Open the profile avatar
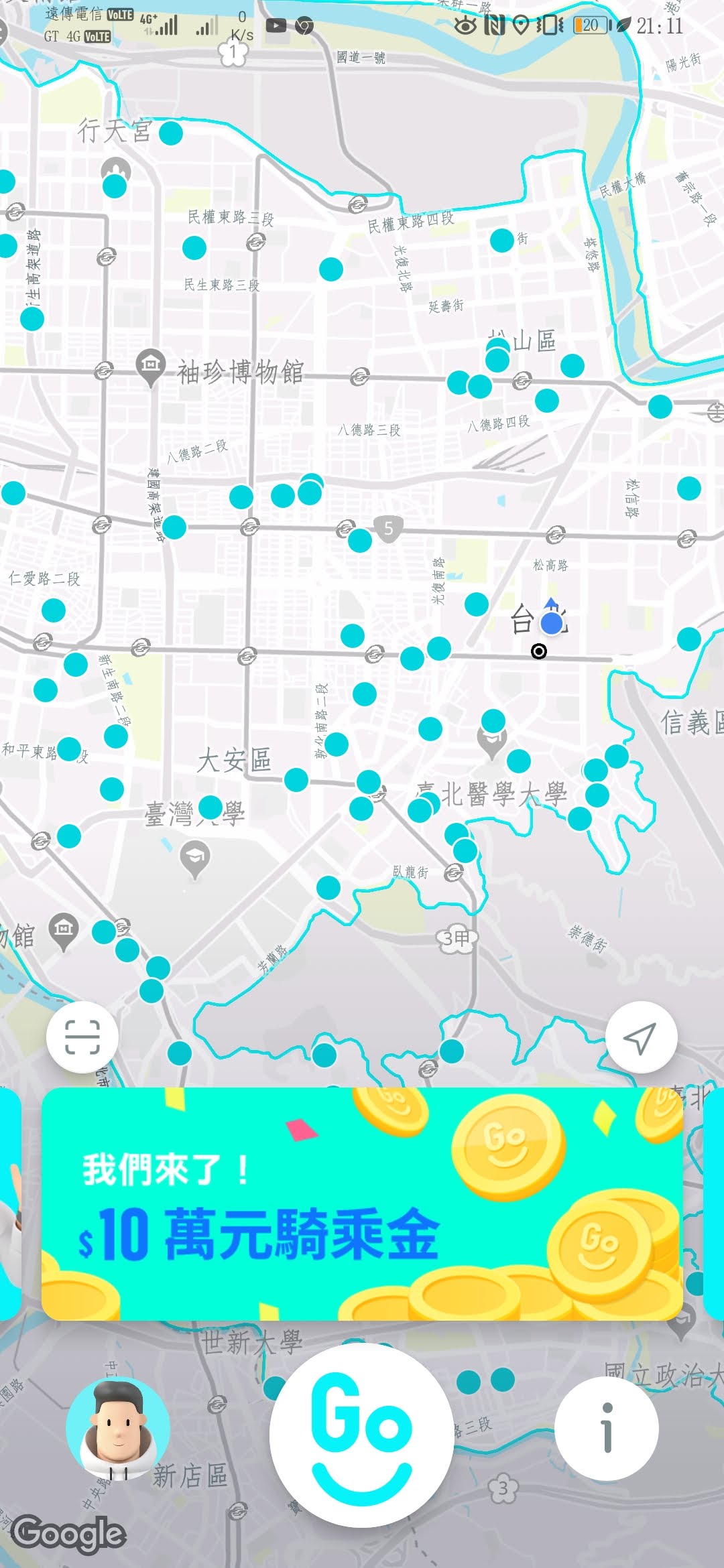The height and width of the screenshot is (1568, 724). tap(118, 1429)
